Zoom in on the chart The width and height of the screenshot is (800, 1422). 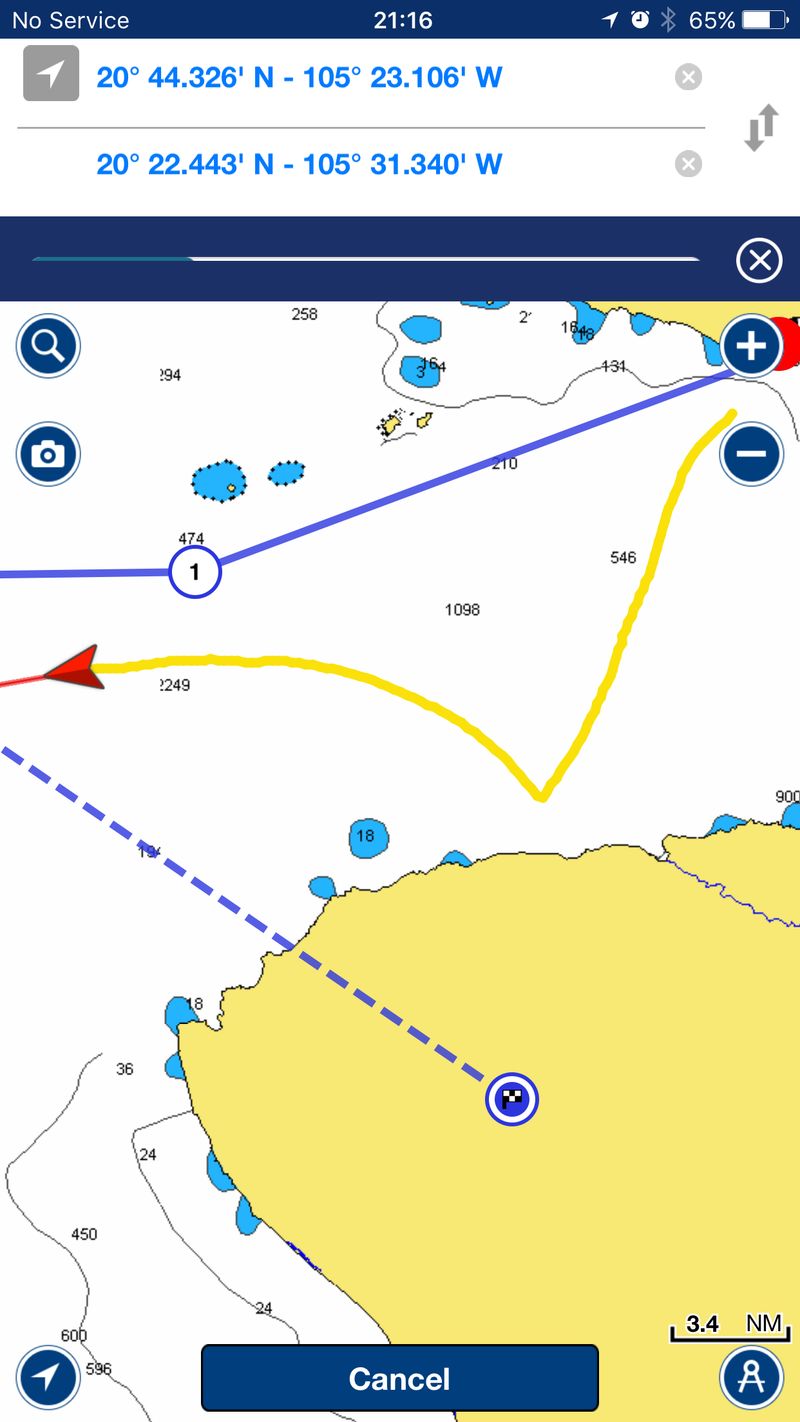751,346
